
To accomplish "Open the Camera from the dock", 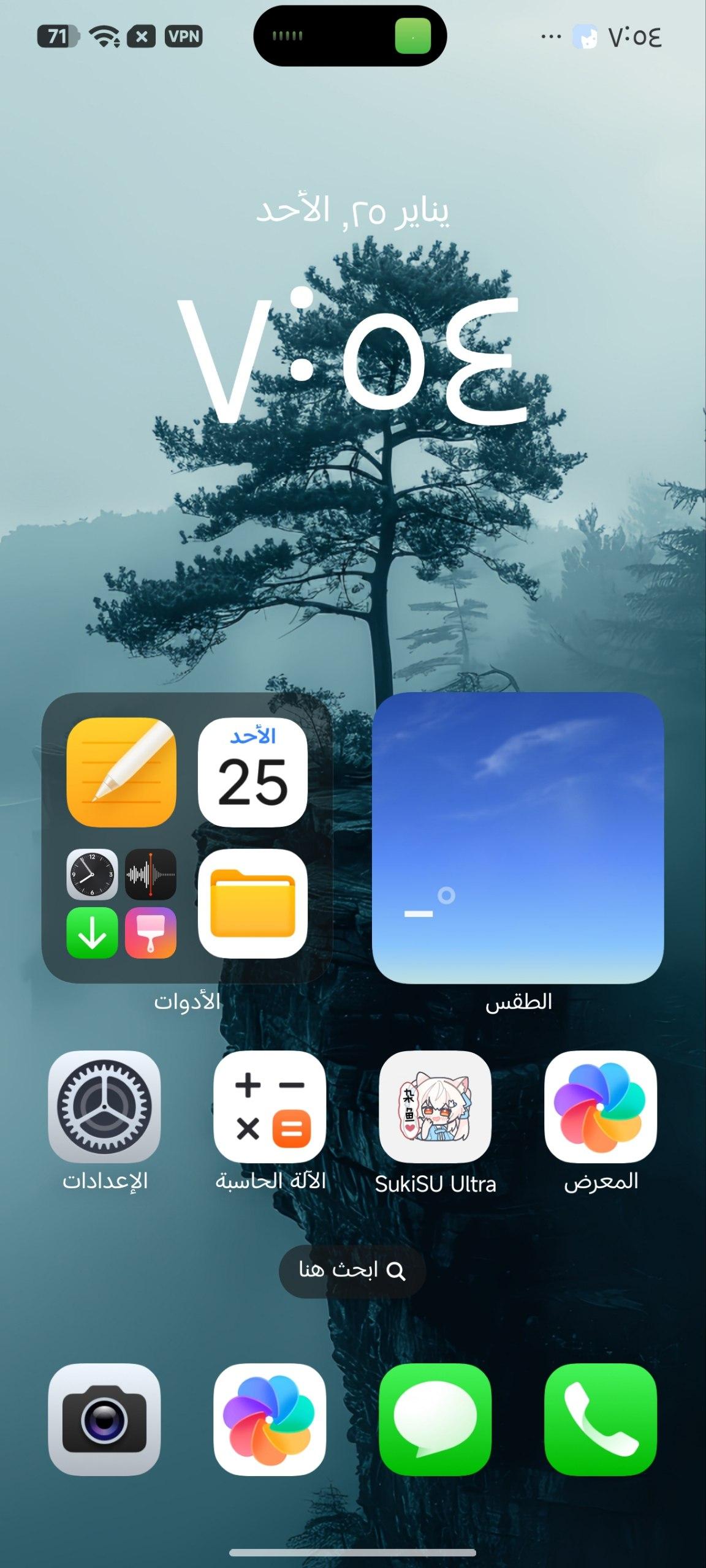I will click(104, 1419).
